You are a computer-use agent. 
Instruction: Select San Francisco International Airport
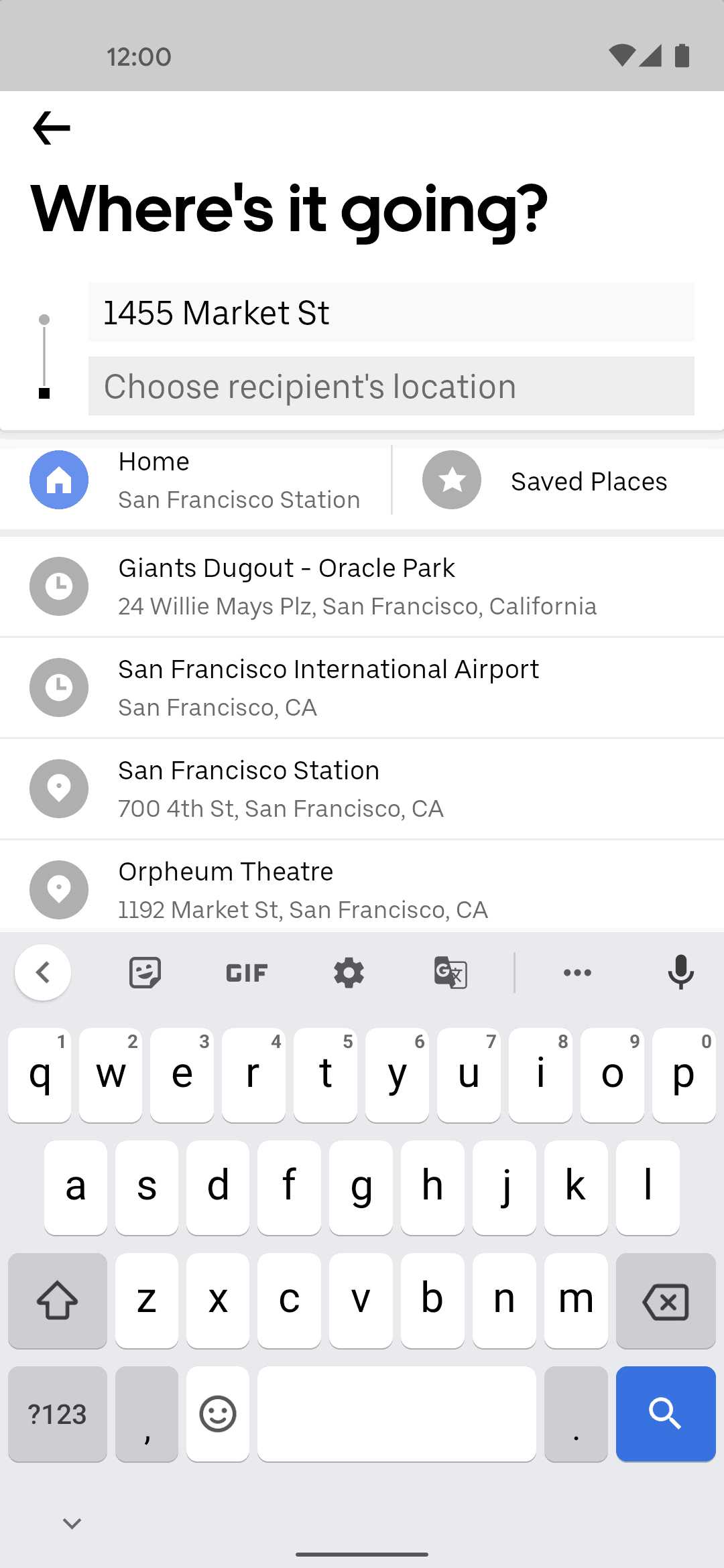pos(362,688)
